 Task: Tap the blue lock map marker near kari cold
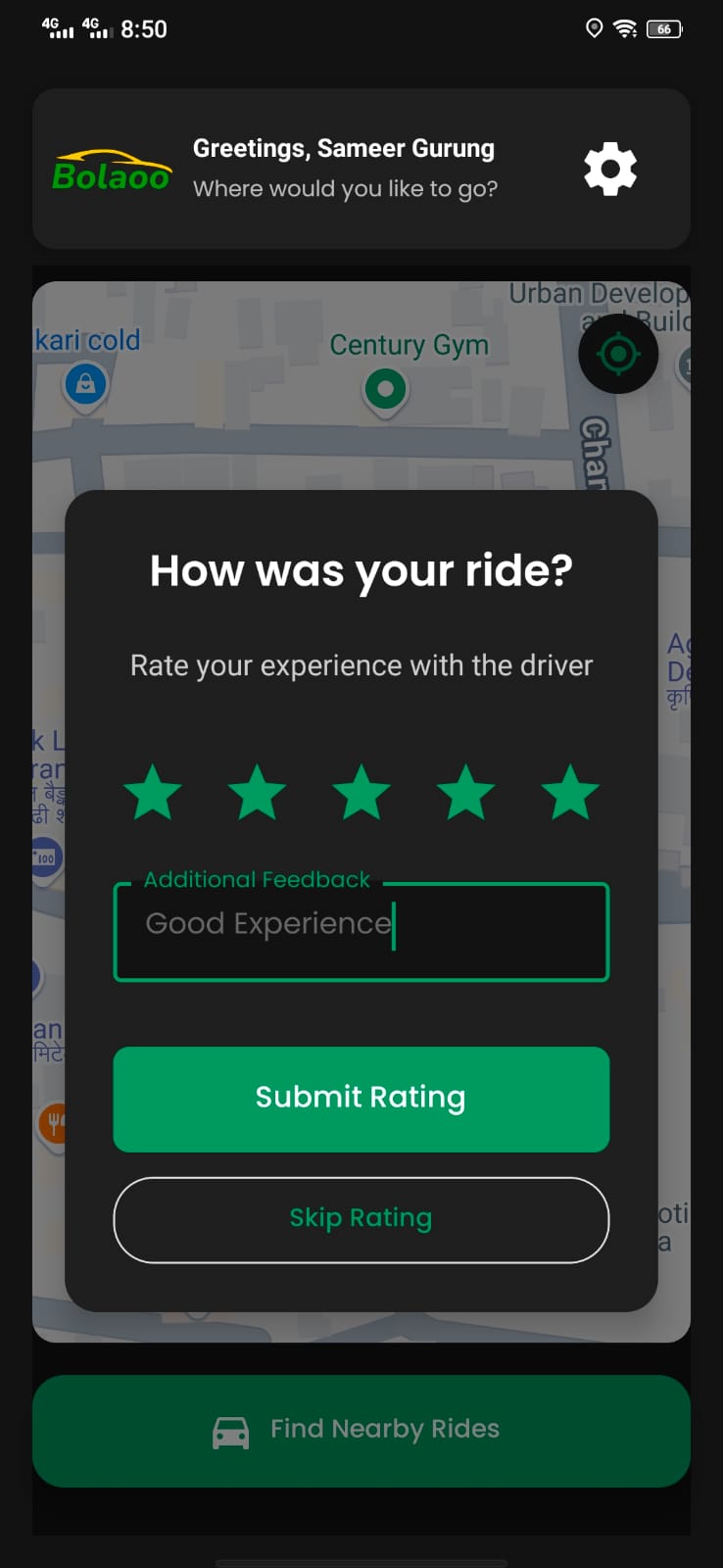pyautogui.click(x=85, y=384)
